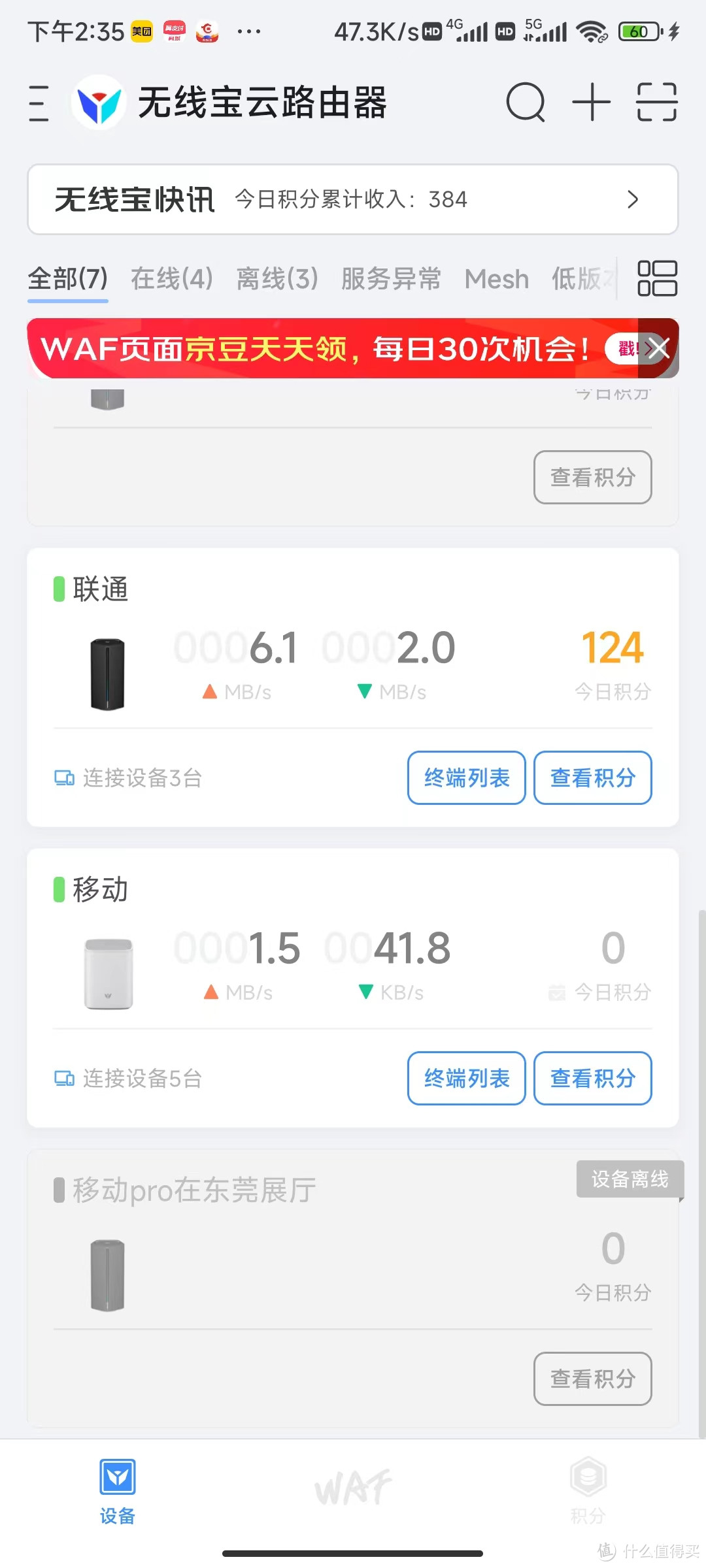This screenshot has width=706, height=1568.
Task: Open 无线宝快讯 news banner
Action: pos(352,199)
